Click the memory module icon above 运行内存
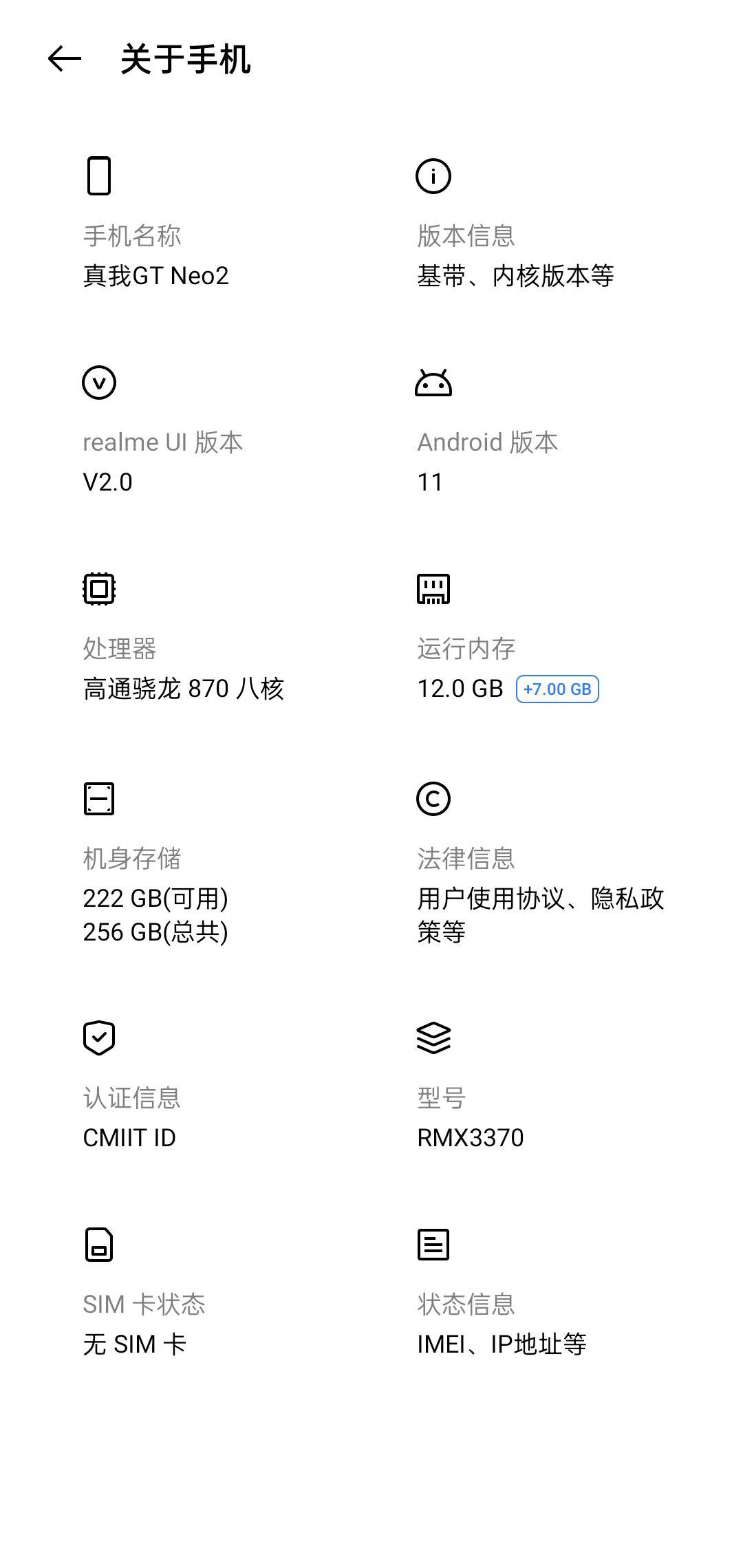The height and width of the screenshot is (1568, 743). tap(433, 590)
